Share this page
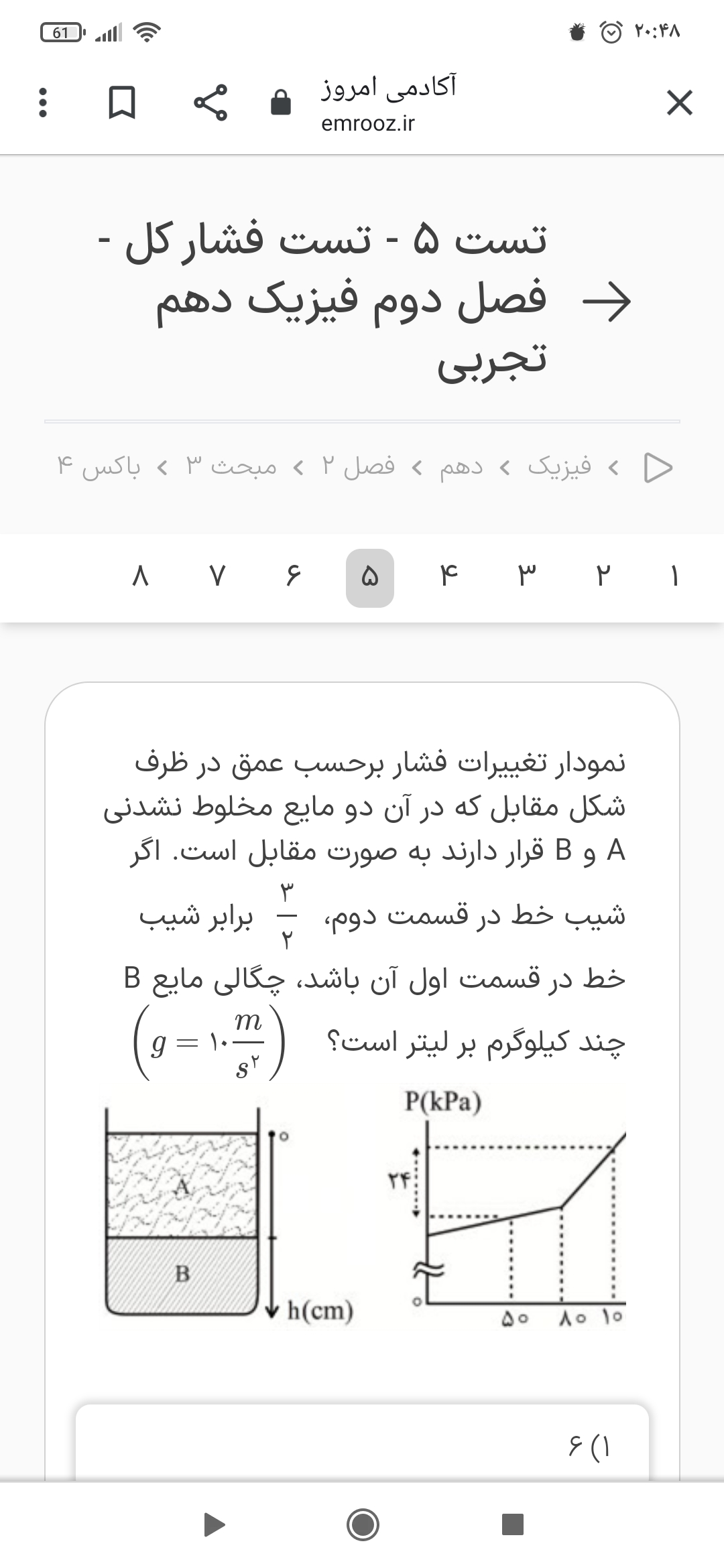The image size is (724, 1568). pyautogui.click(x=210, y=104)
